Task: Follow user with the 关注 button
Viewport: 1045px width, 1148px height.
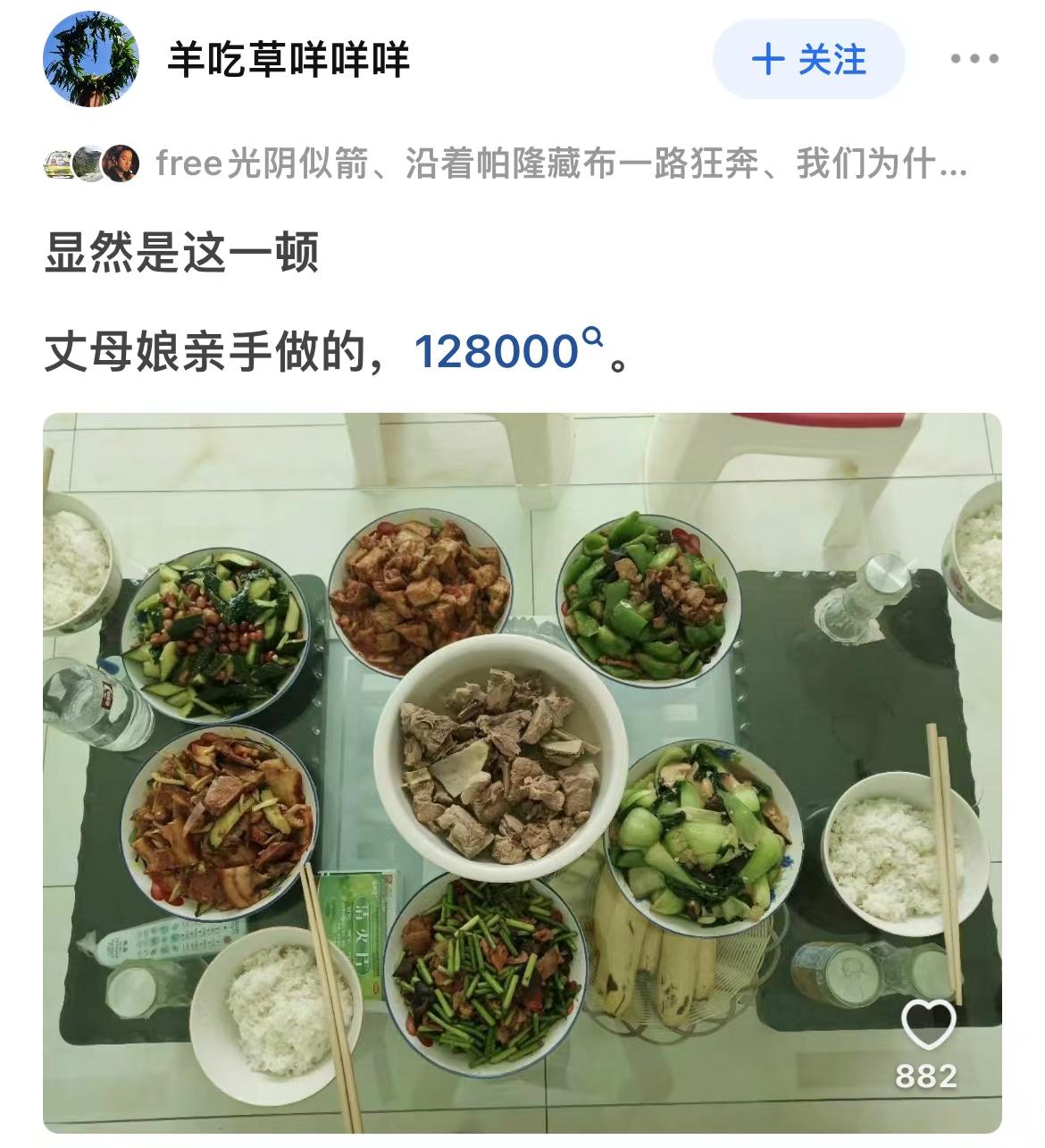Action: (808, 60)
